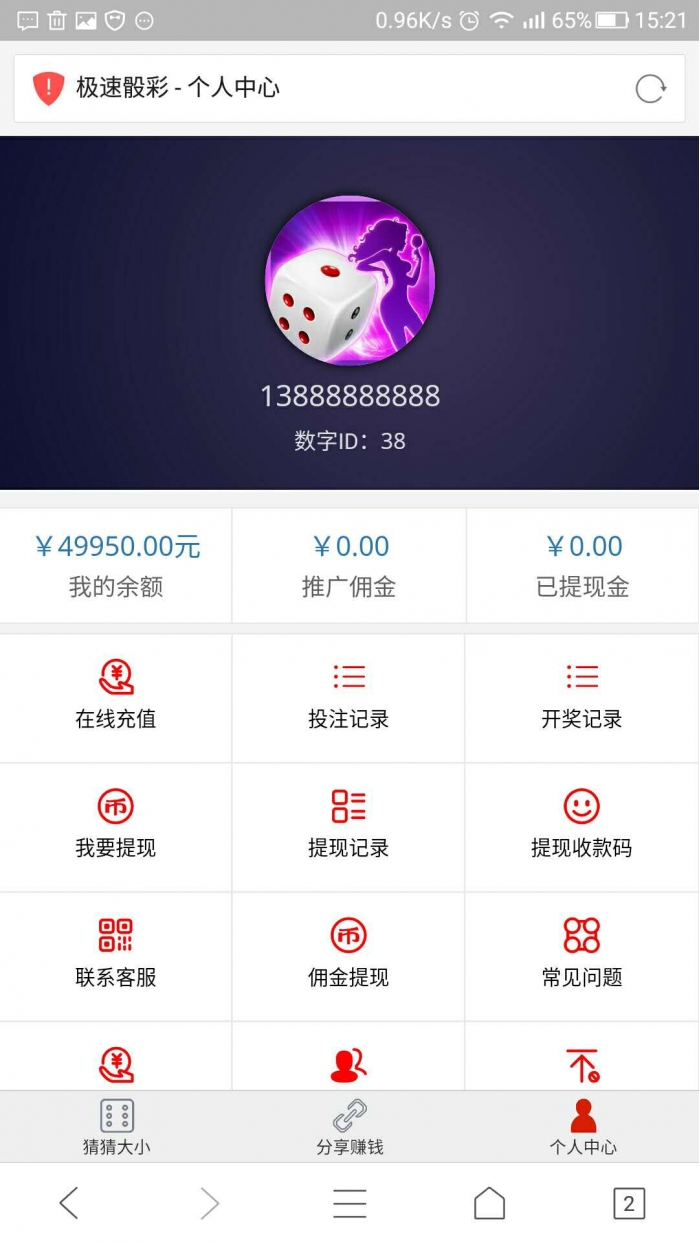The width and height of the screenshot is (700, 1244).
Task: Open 提现记录 withdrawal history
Action: pyautogui.click(x=349, y=826)
